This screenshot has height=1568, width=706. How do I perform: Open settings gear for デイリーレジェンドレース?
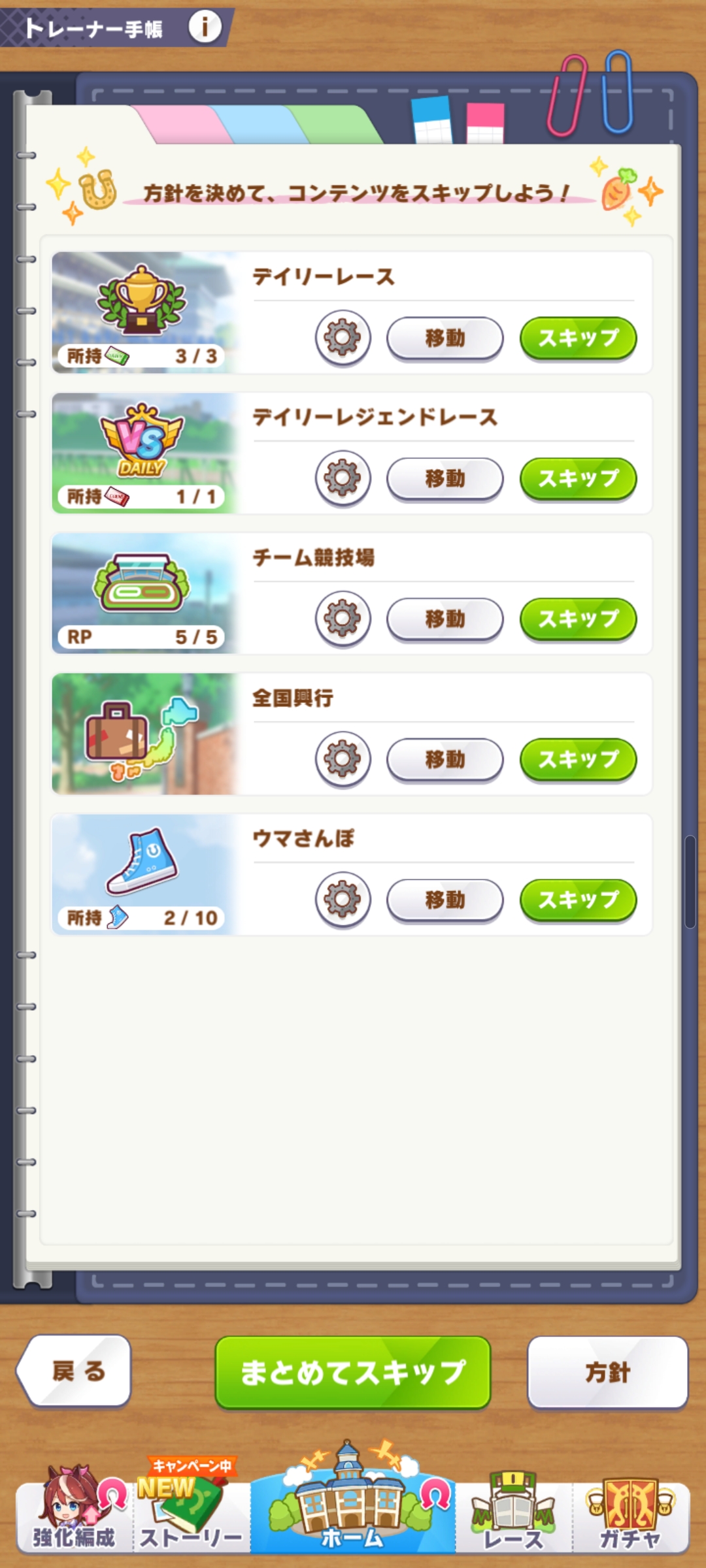(343, 478)
